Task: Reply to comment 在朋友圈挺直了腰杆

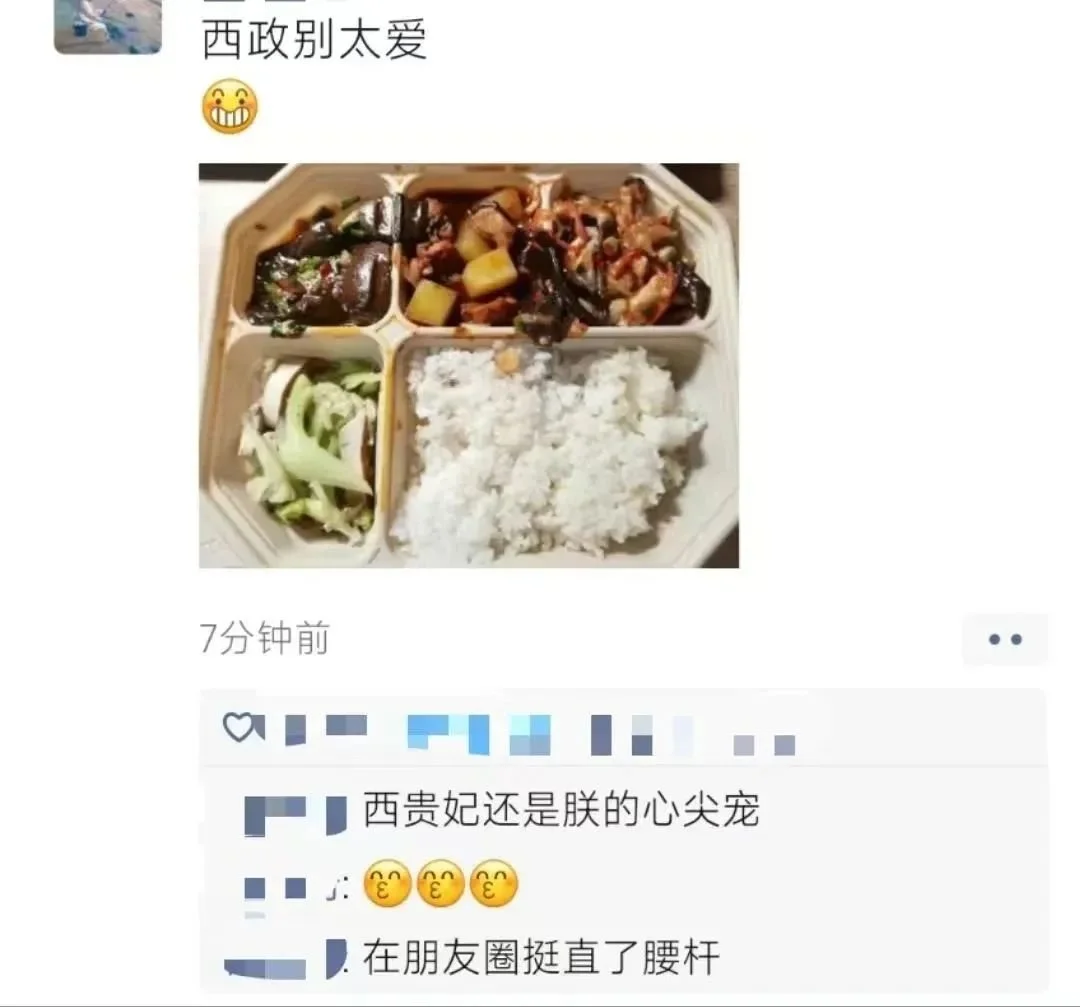Action: (540, 957)
